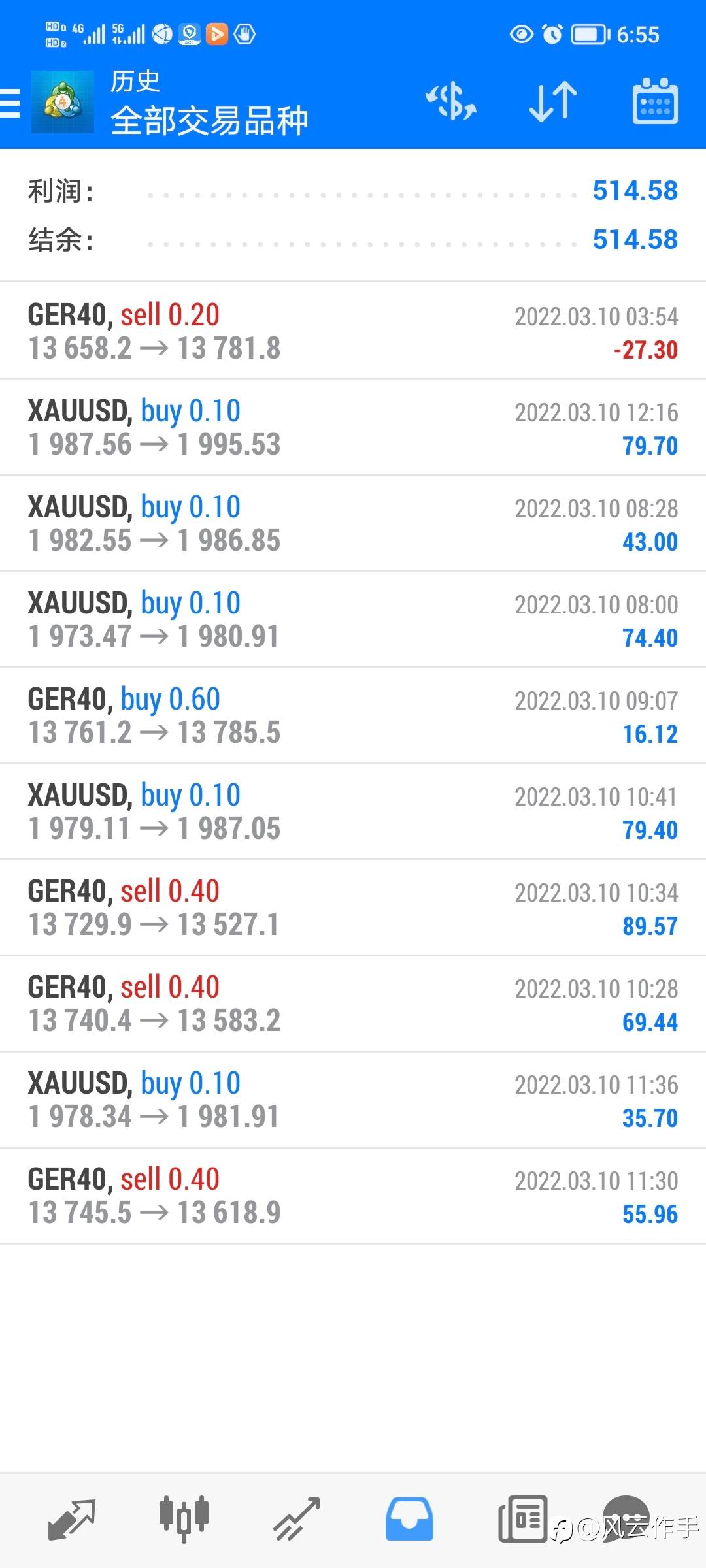Open the XAUUSD trade at 10:41
Viewport: 706px width, 1568px height.
tap(353, 811)
